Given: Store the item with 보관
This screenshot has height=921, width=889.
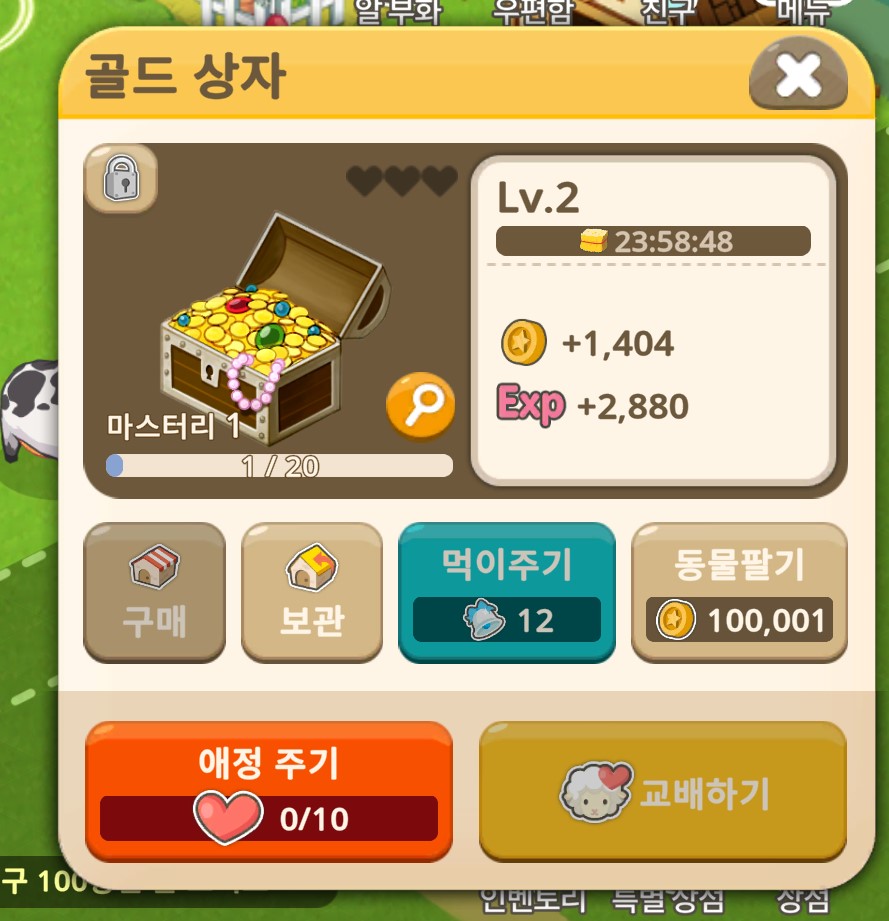Looking at the screenshot, I should pos(312,592).
